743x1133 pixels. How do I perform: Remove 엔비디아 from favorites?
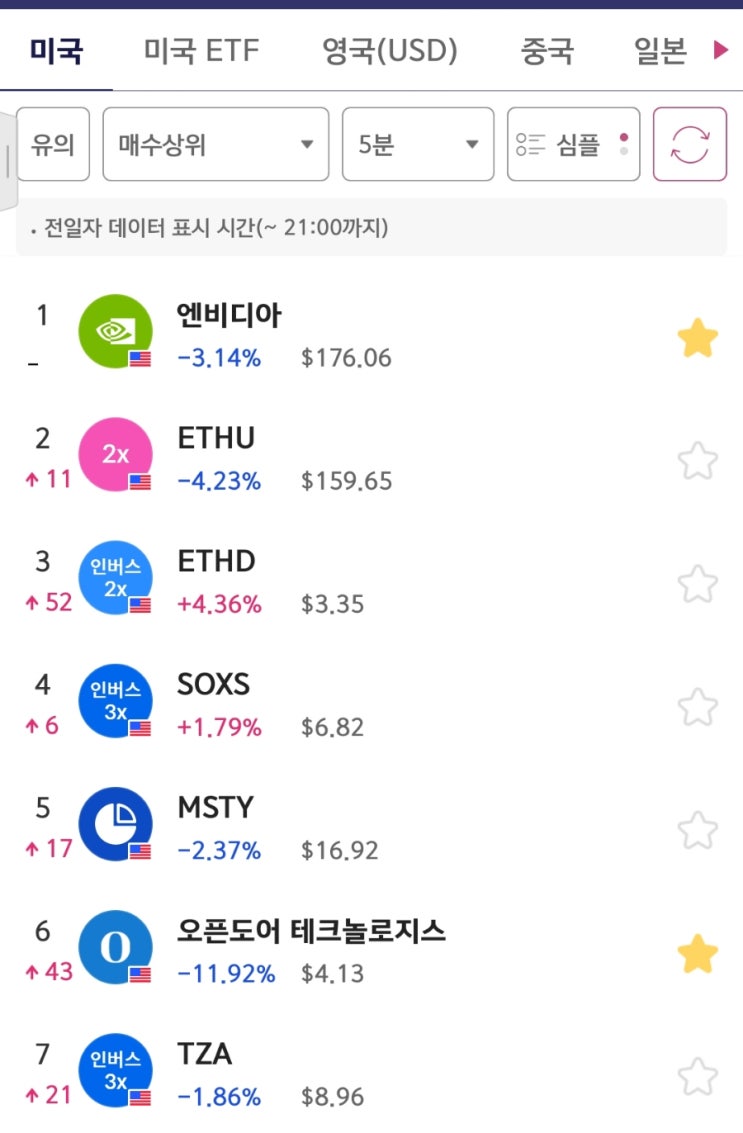[x=697, y=340]
